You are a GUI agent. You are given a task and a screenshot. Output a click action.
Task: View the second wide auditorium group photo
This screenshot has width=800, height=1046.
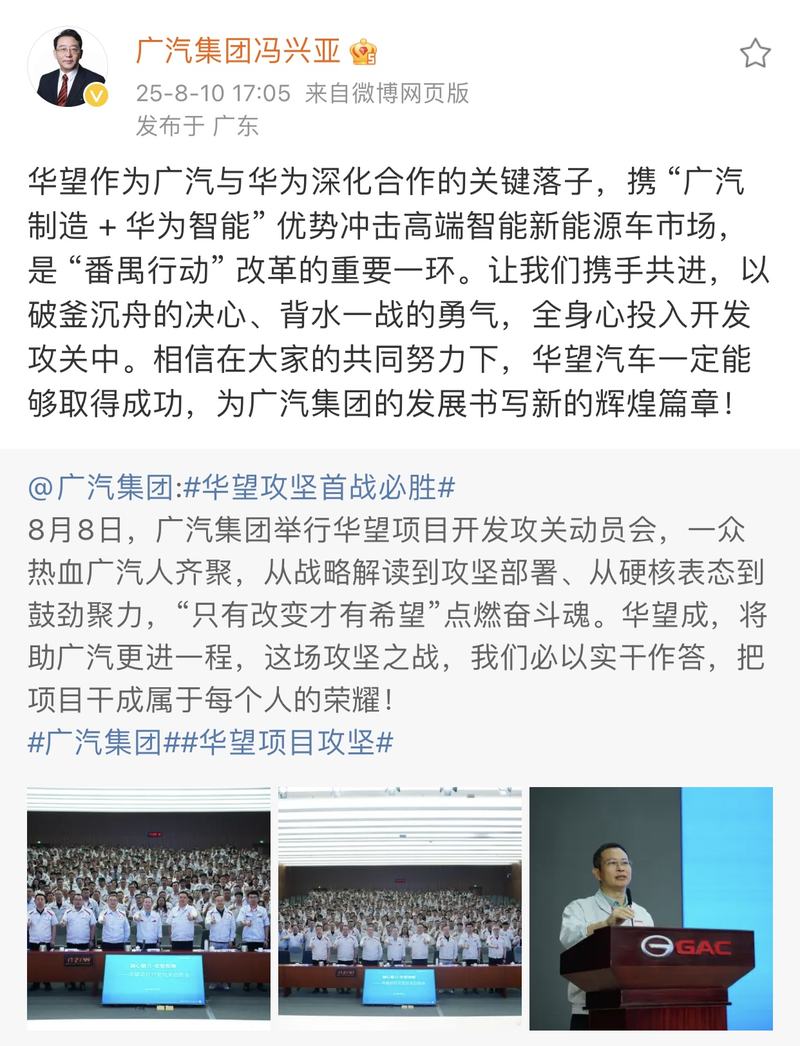click(x=400, y=908)
